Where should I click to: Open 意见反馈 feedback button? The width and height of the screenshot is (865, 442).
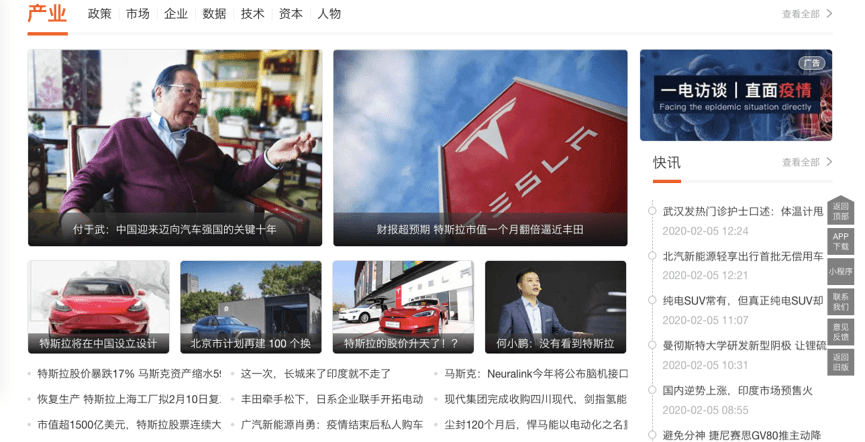click(x=840, y=332)
